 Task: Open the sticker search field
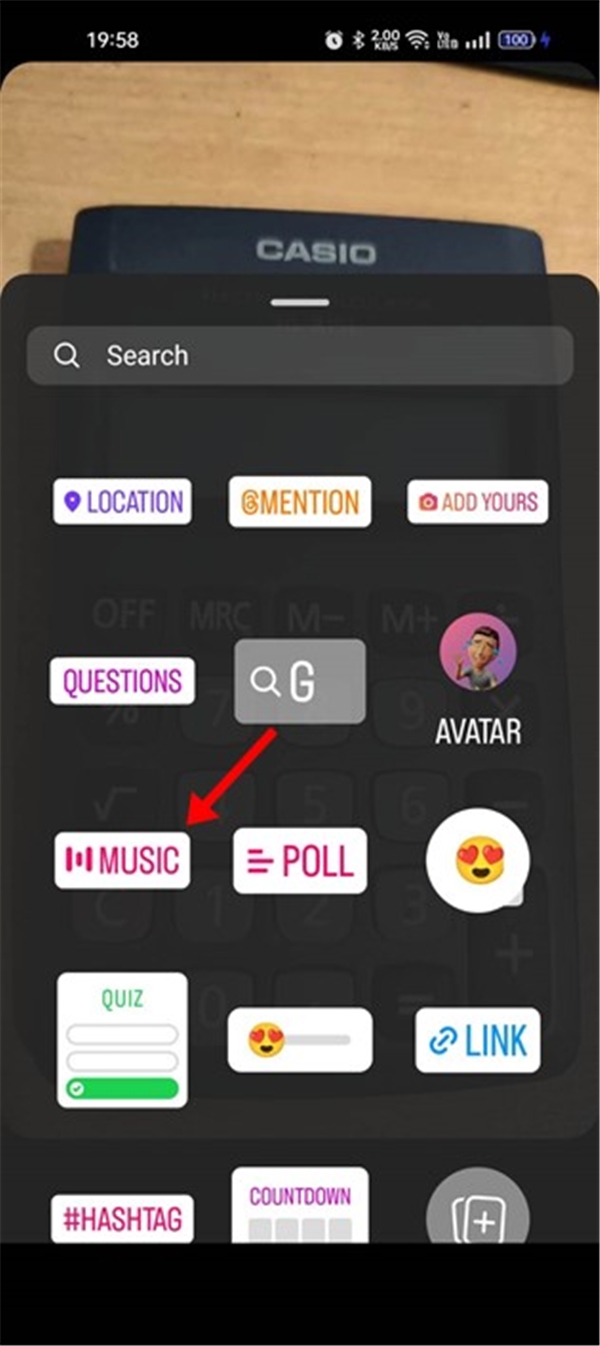[300, 355]
